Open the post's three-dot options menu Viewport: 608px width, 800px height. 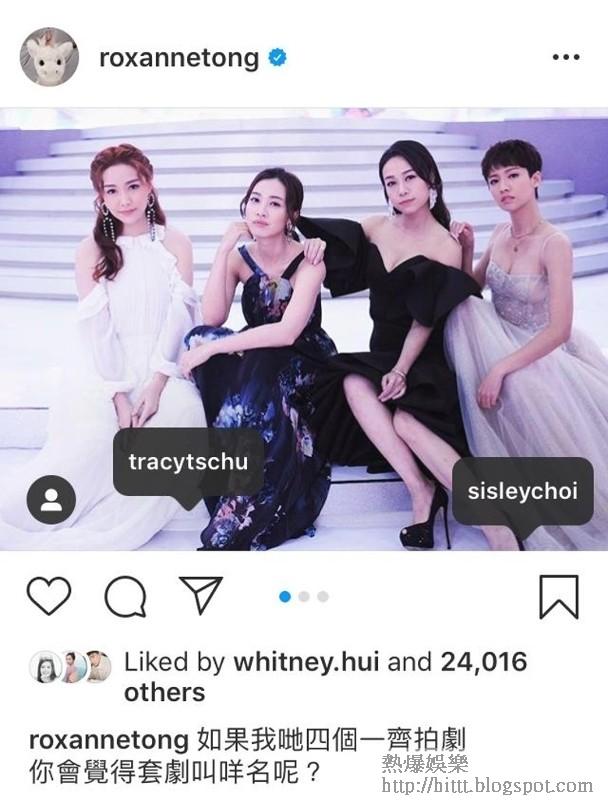click(x=565, y=58)
